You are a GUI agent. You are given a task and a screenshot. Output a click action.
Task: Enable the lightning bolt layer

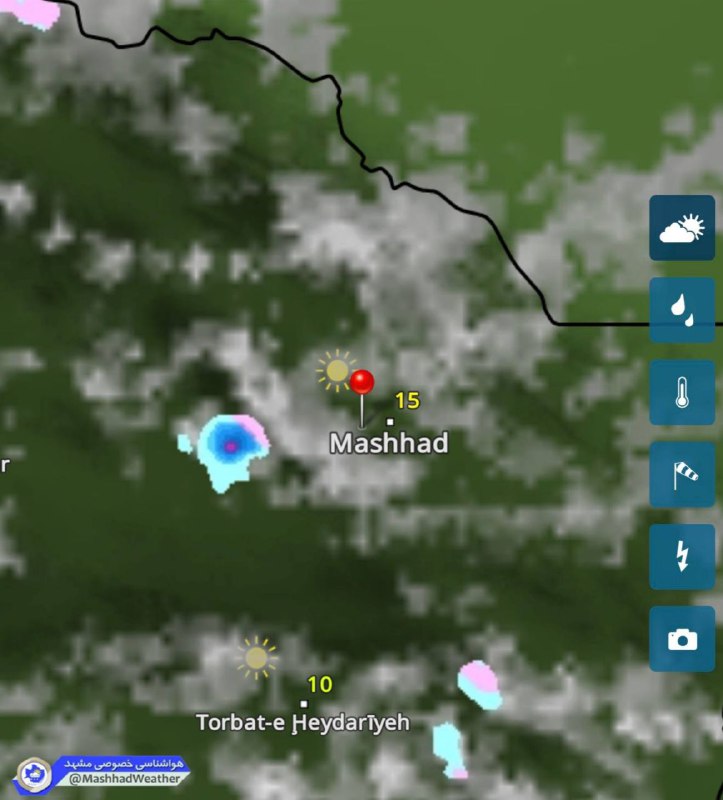[x=682, y=556]
